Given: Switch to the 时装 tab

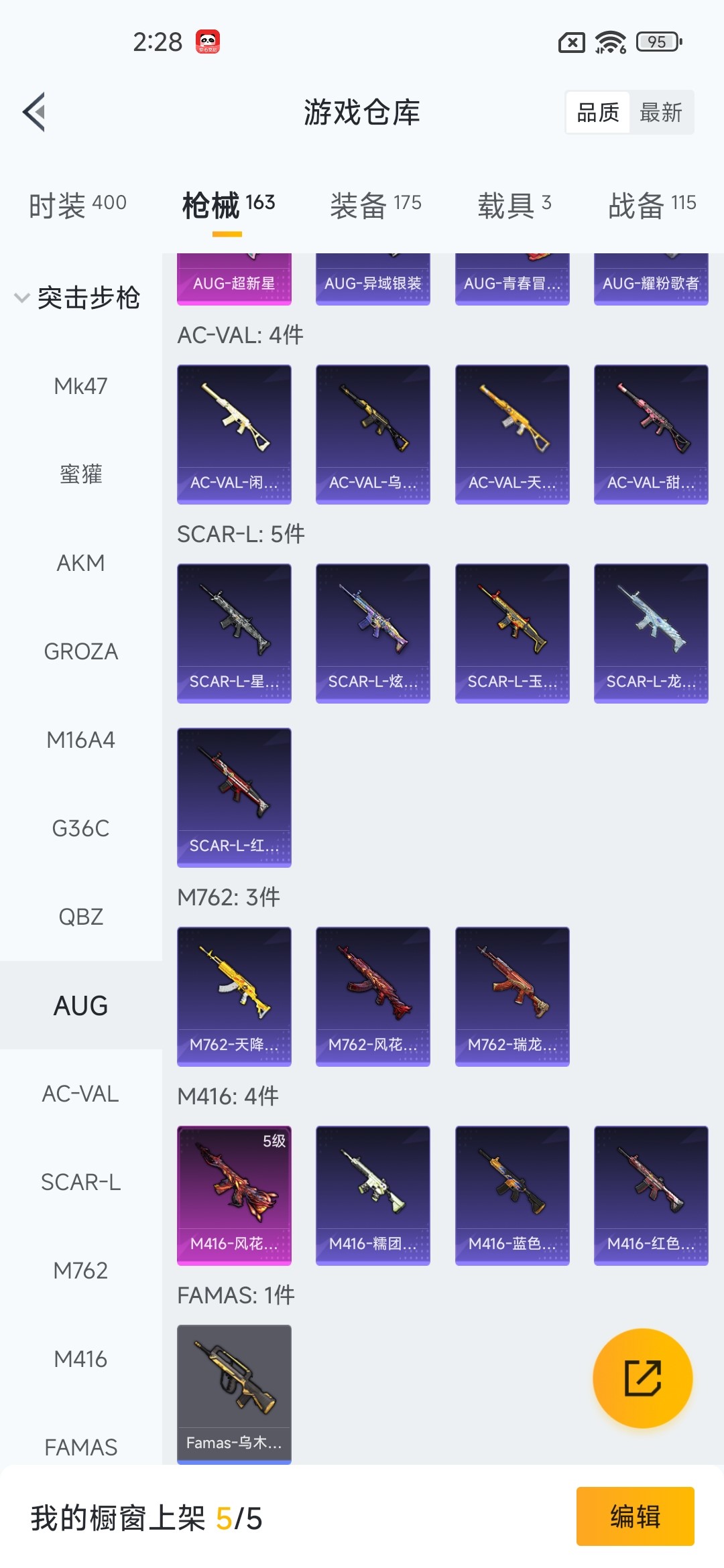Looking at the screenshot, I should click(77, 205).
